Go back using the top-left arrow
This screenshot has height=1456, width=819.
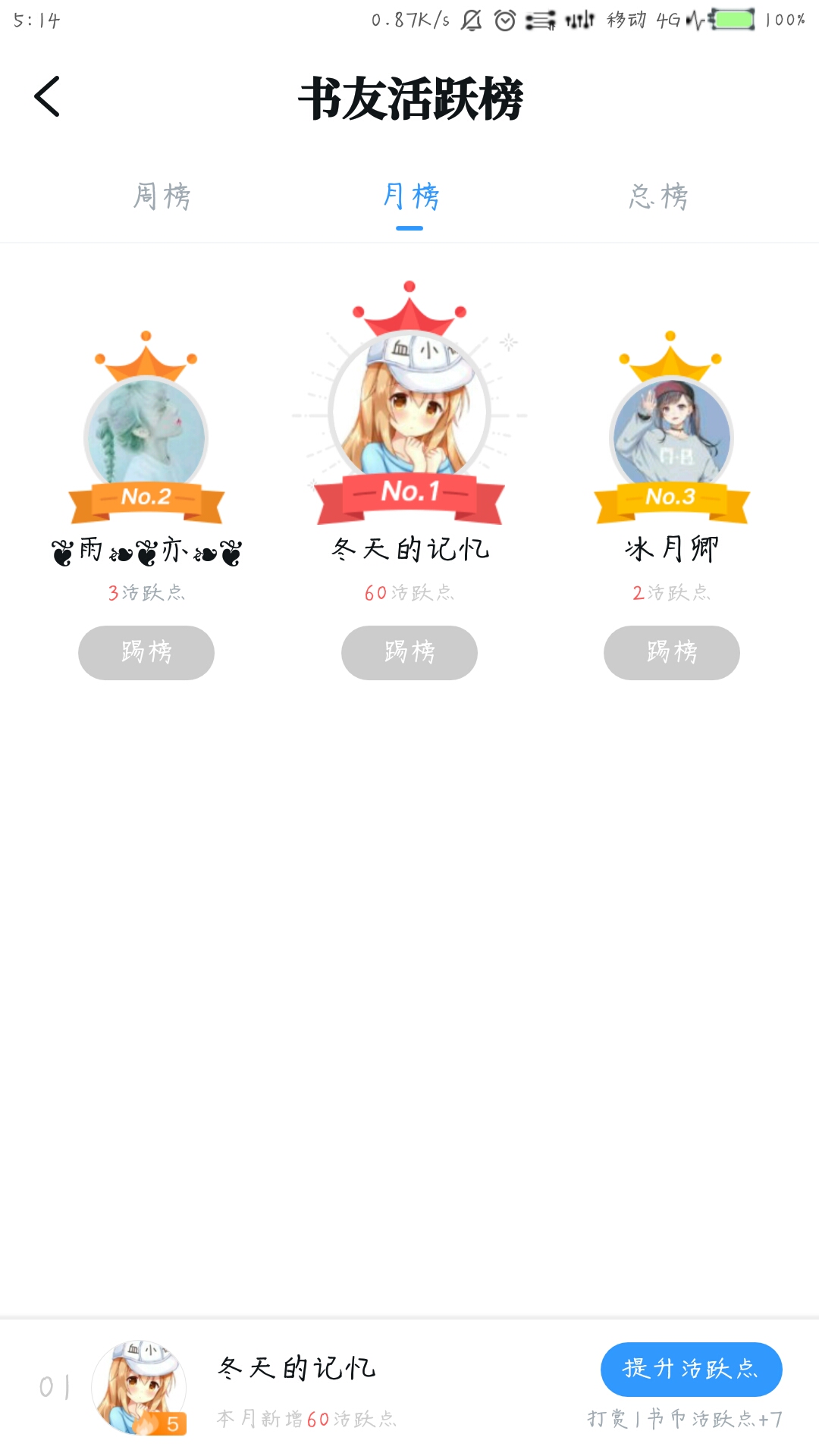tap(47, 97)
